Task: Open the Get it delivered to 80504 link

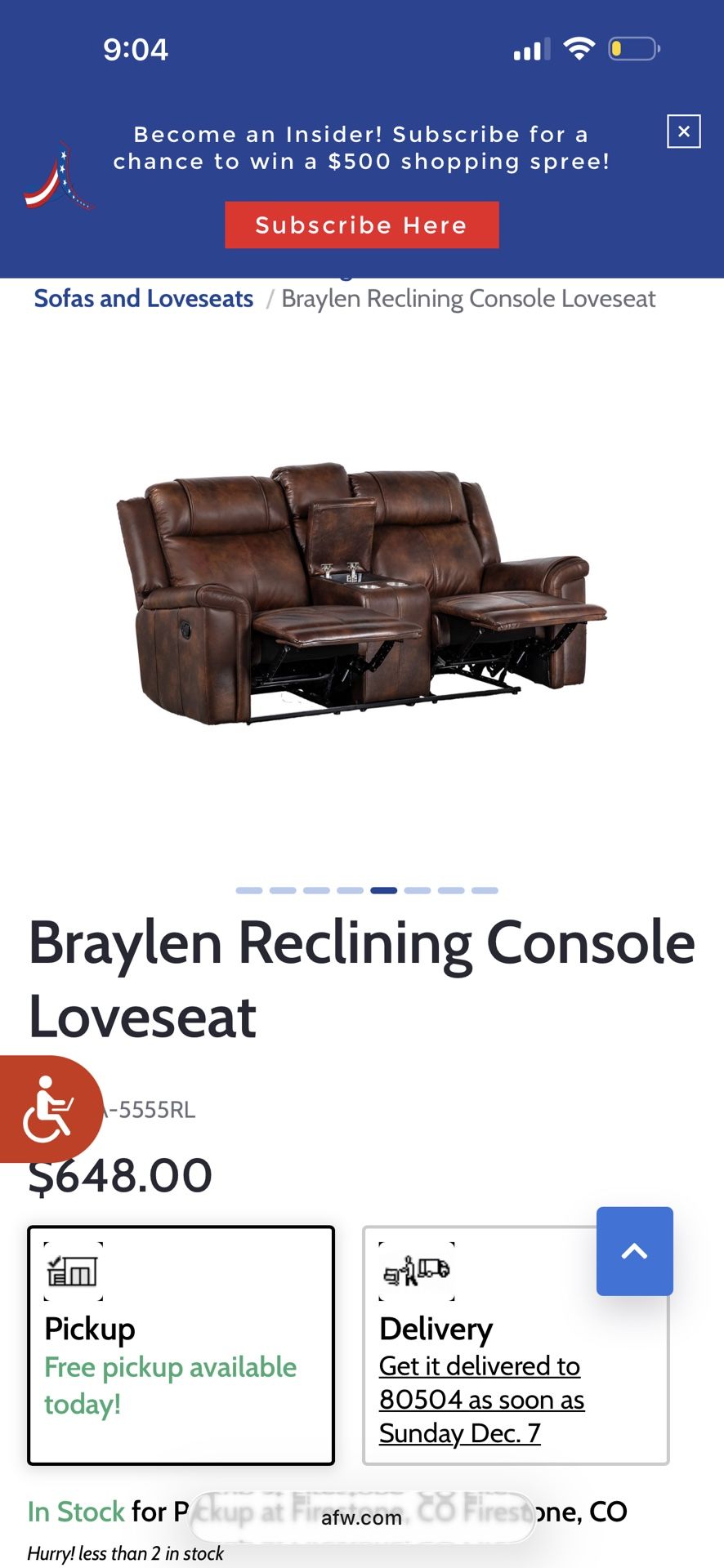Action: click(x=481, y=1398)
